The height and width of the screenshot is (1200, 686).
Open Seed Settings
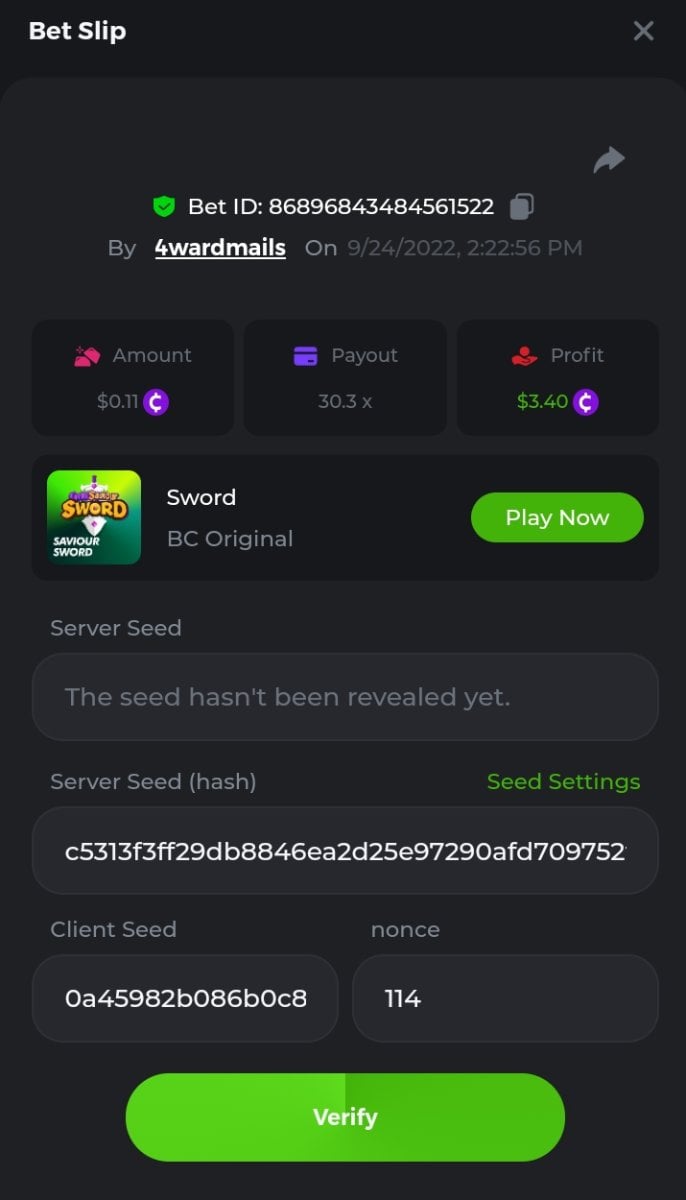click(x=563, y=782)
